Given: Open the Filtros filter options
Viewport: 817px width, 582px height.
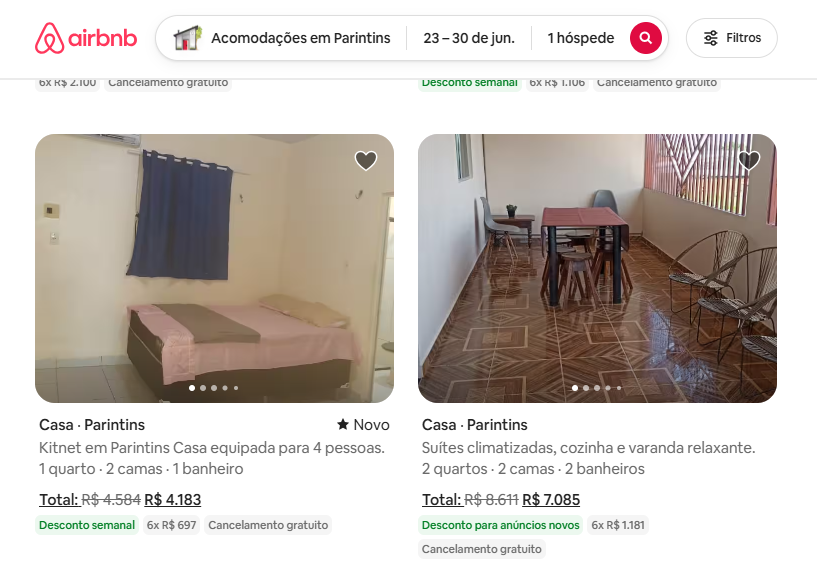Looking at the screenshot, I should (x=732, y=38).
